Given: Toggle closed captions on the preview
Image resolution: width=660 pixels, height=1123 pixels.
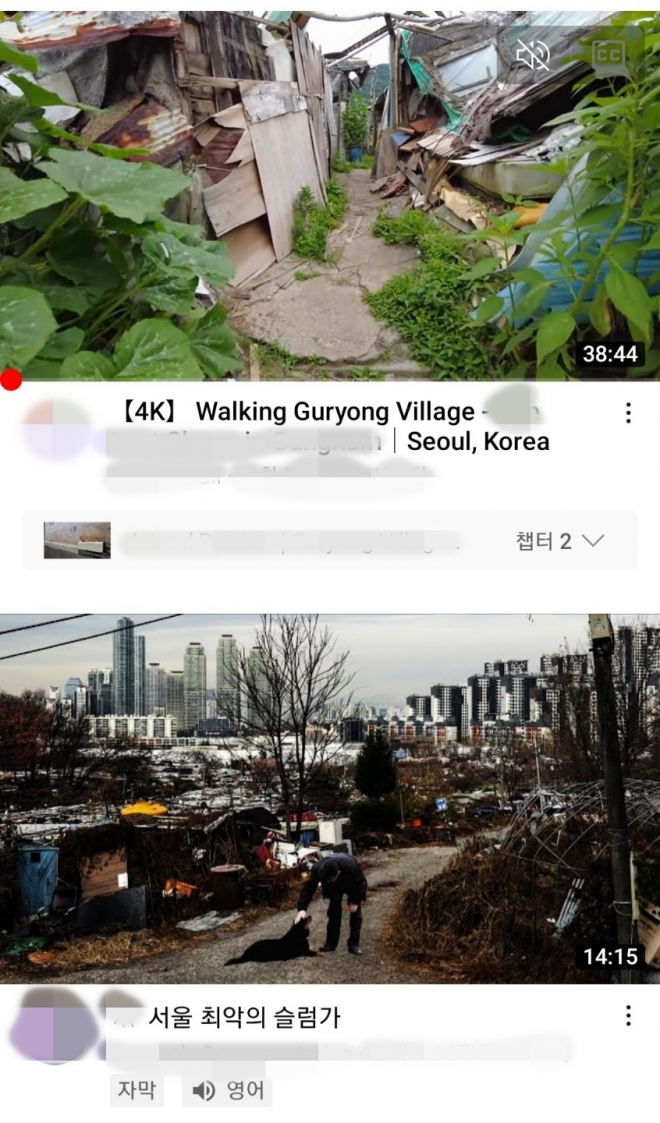Looking at the screenshot, I should pyautogui.click(x=609, y=54).
